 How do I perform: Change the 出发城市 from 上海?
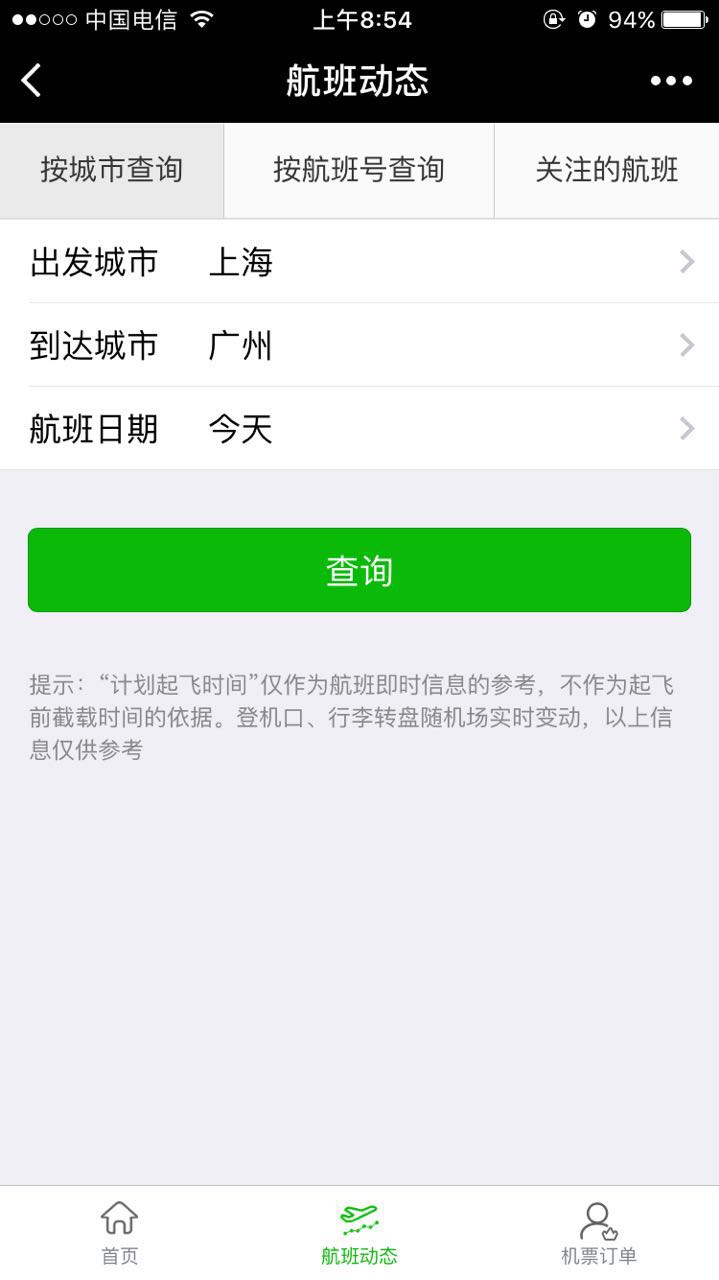[x=360, y=262]
